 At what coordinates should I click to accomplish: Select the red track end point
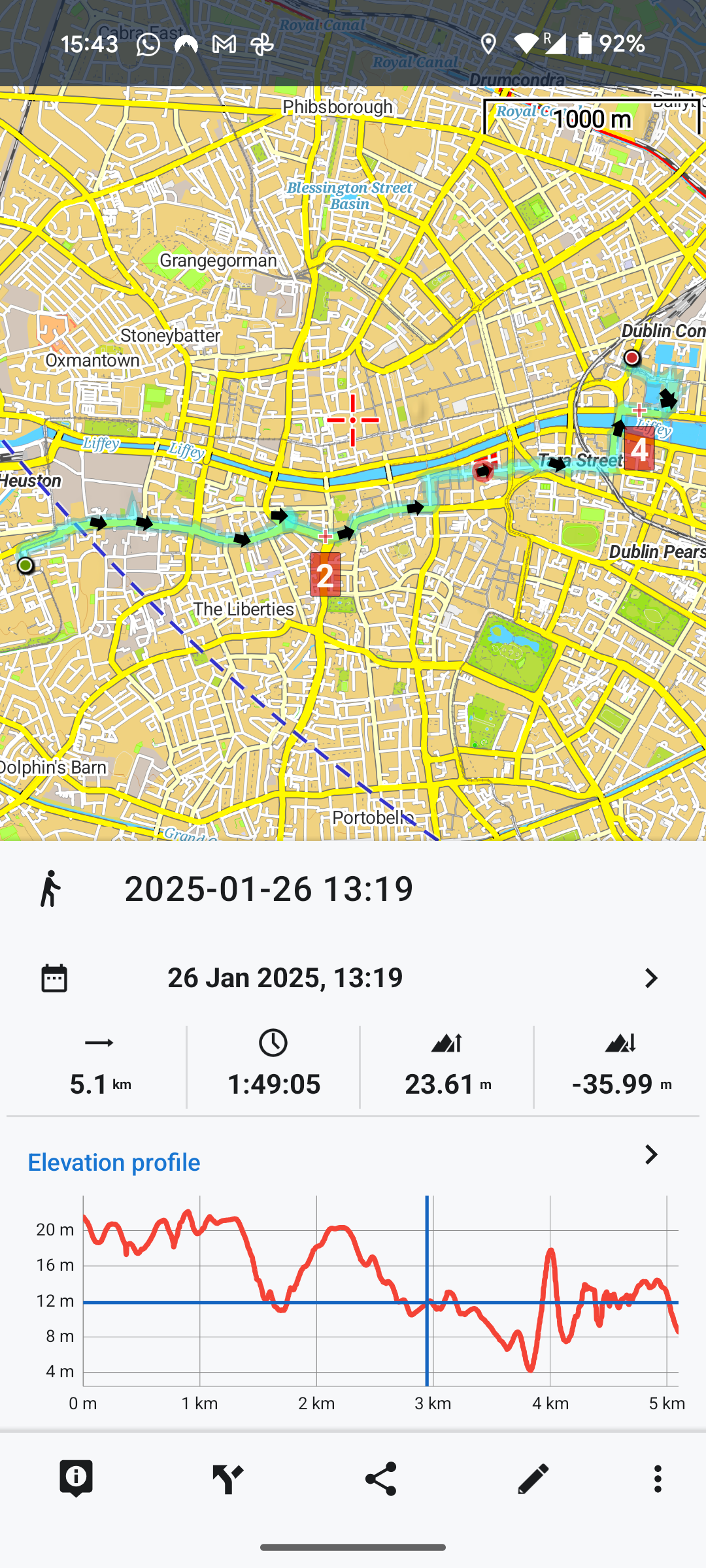pos(631,357)
